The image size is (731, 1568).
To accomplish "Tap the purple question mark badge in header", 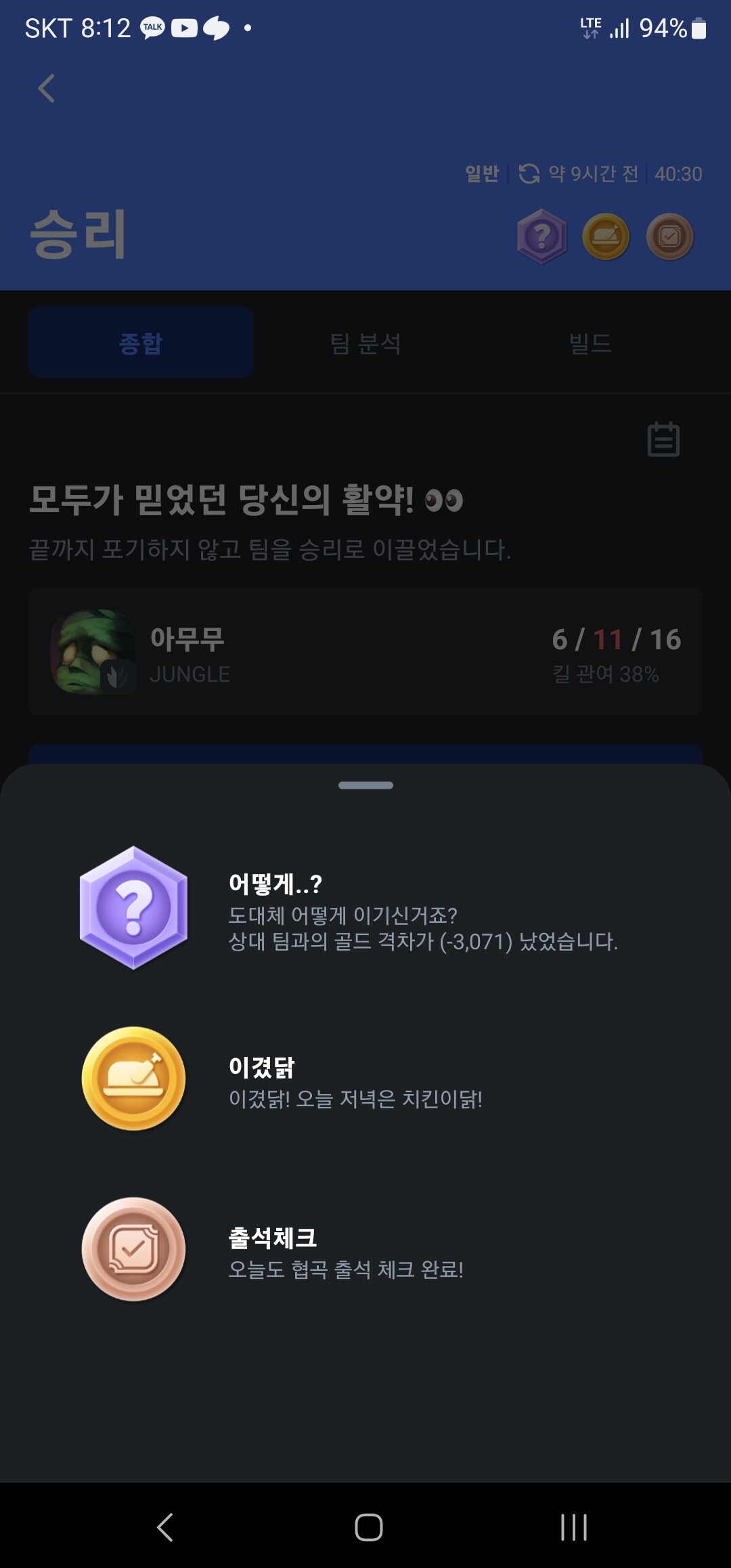I will click(541, 236).
